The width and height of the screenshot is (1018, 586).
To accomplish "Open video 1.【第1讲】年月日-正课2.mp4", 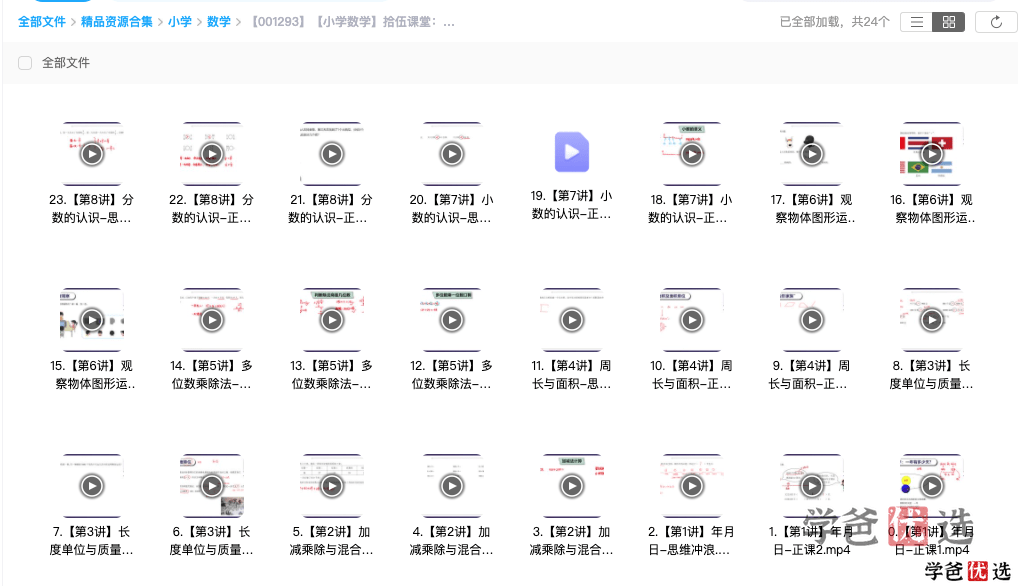I will 811,486.
